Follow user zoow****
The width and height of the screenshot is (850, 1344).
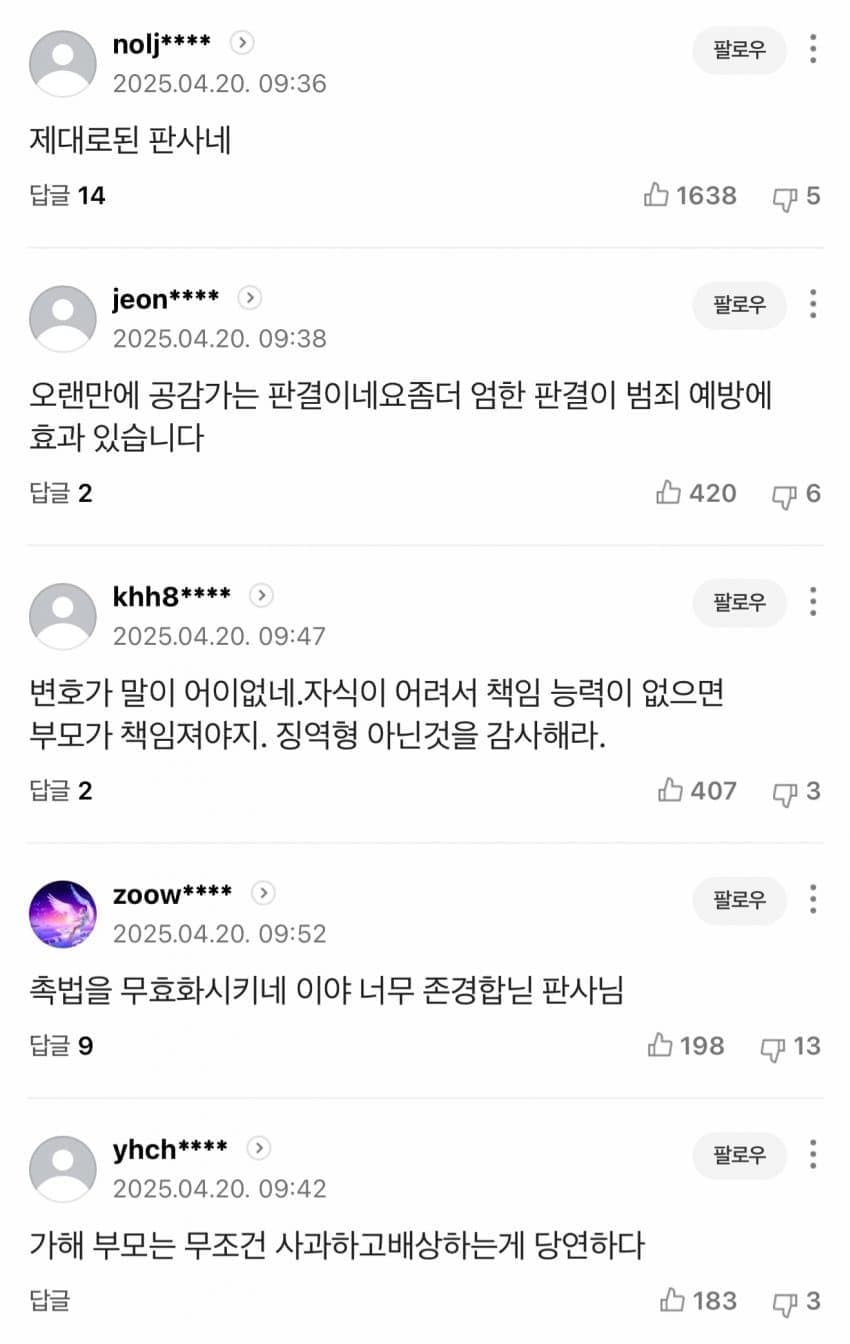point(739,900)
